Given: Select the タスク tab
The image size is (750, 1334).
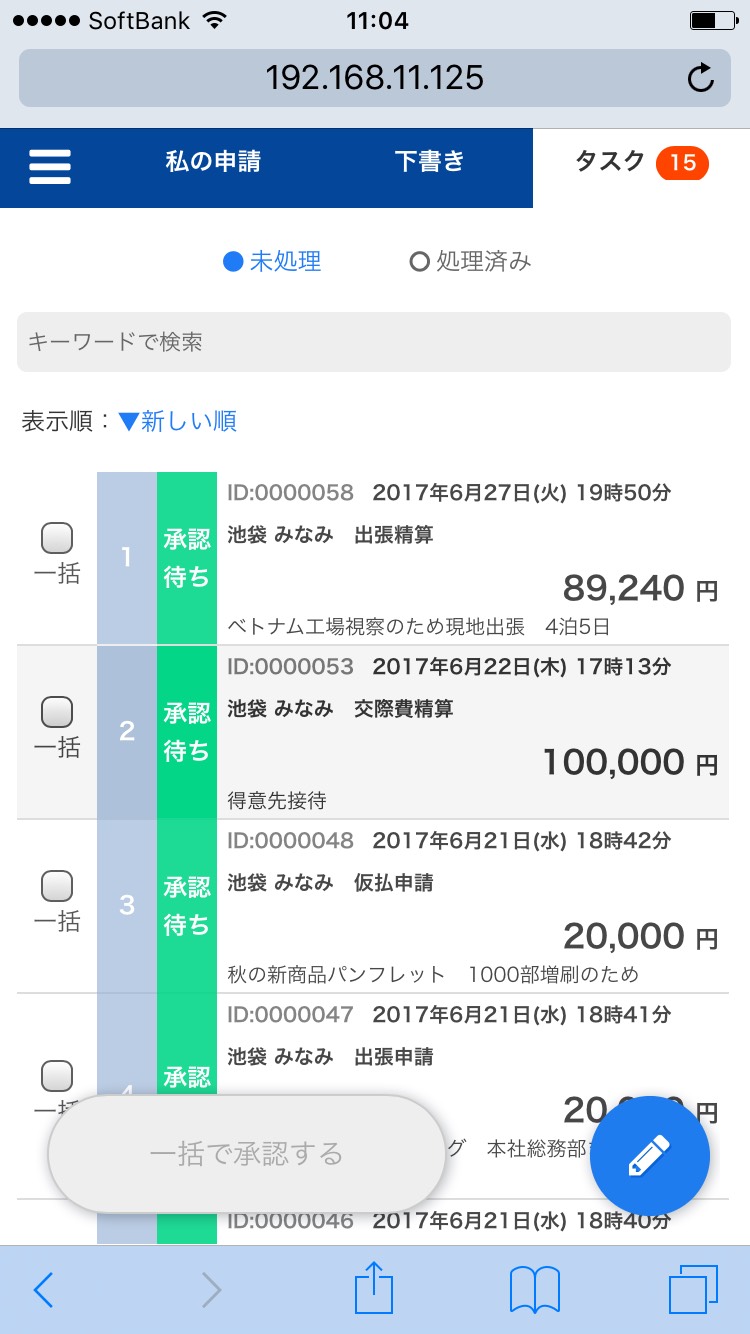Looking at the screenshot, I should (641, 161).
